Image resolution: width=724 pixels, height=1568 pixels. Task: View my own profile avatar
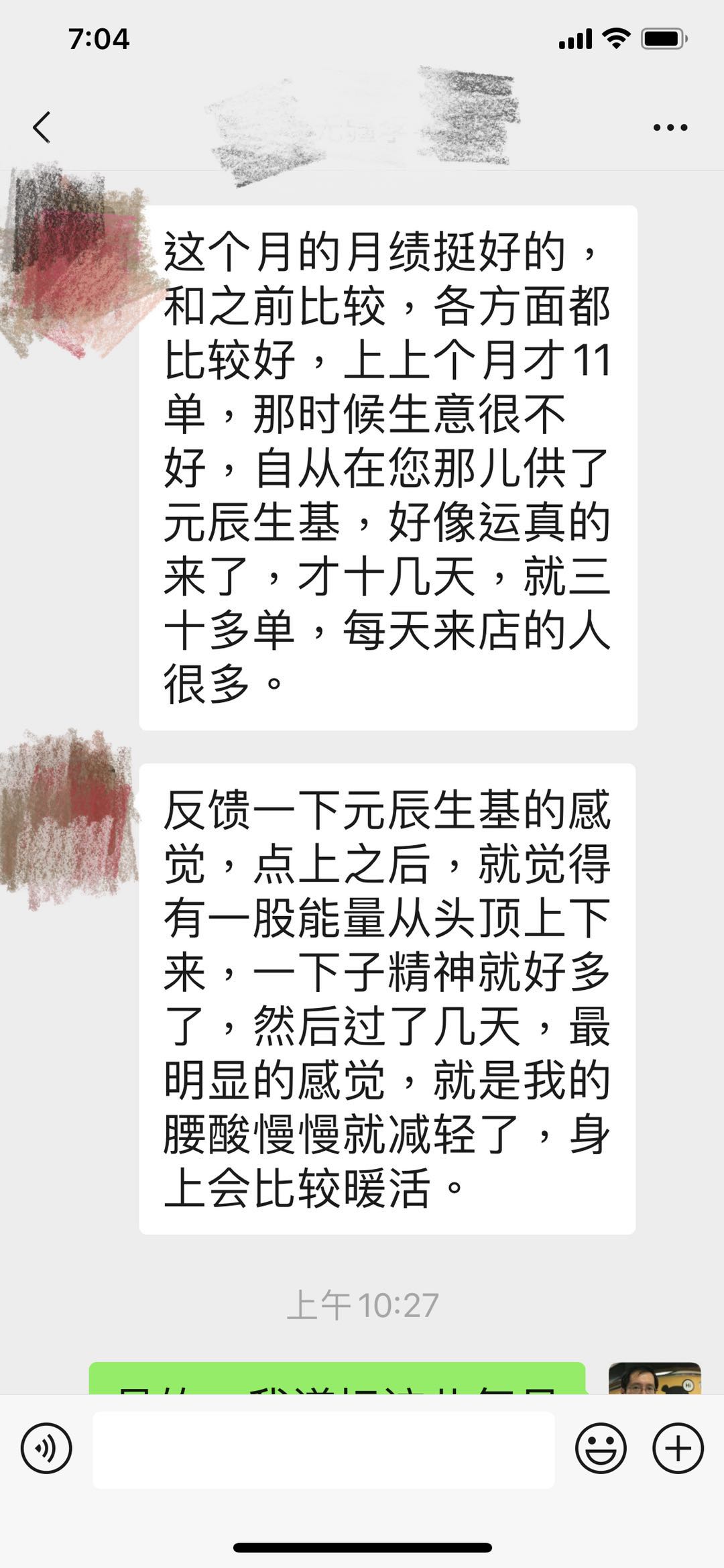coord(654,1378)
